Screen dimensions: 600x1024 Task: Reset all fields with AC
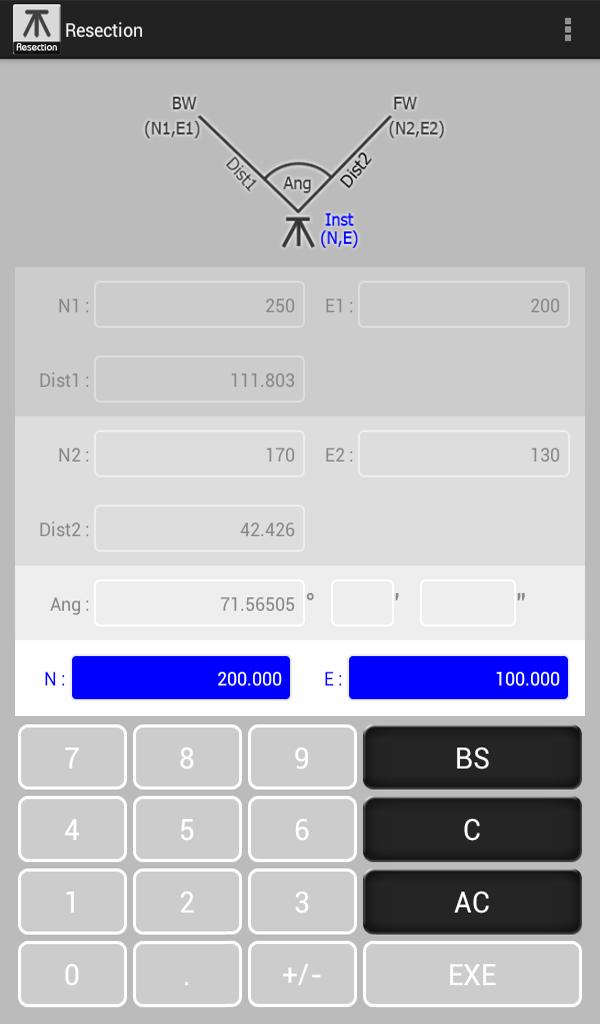tap(472, 902)
